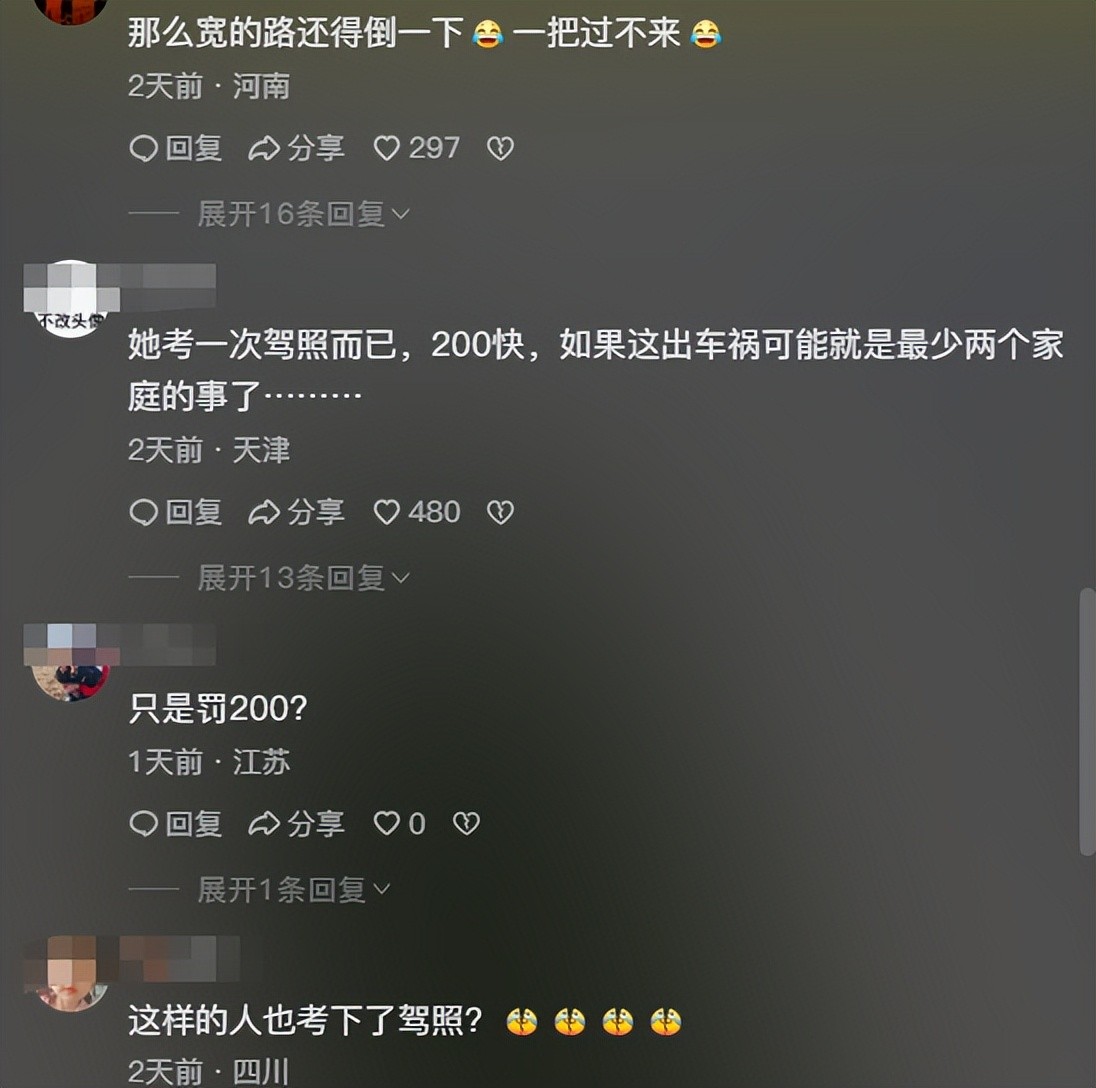Reply to the 只是罚200? comment
The height and width of the screenshot is (1088, 1096).
[x=176, y=824]
